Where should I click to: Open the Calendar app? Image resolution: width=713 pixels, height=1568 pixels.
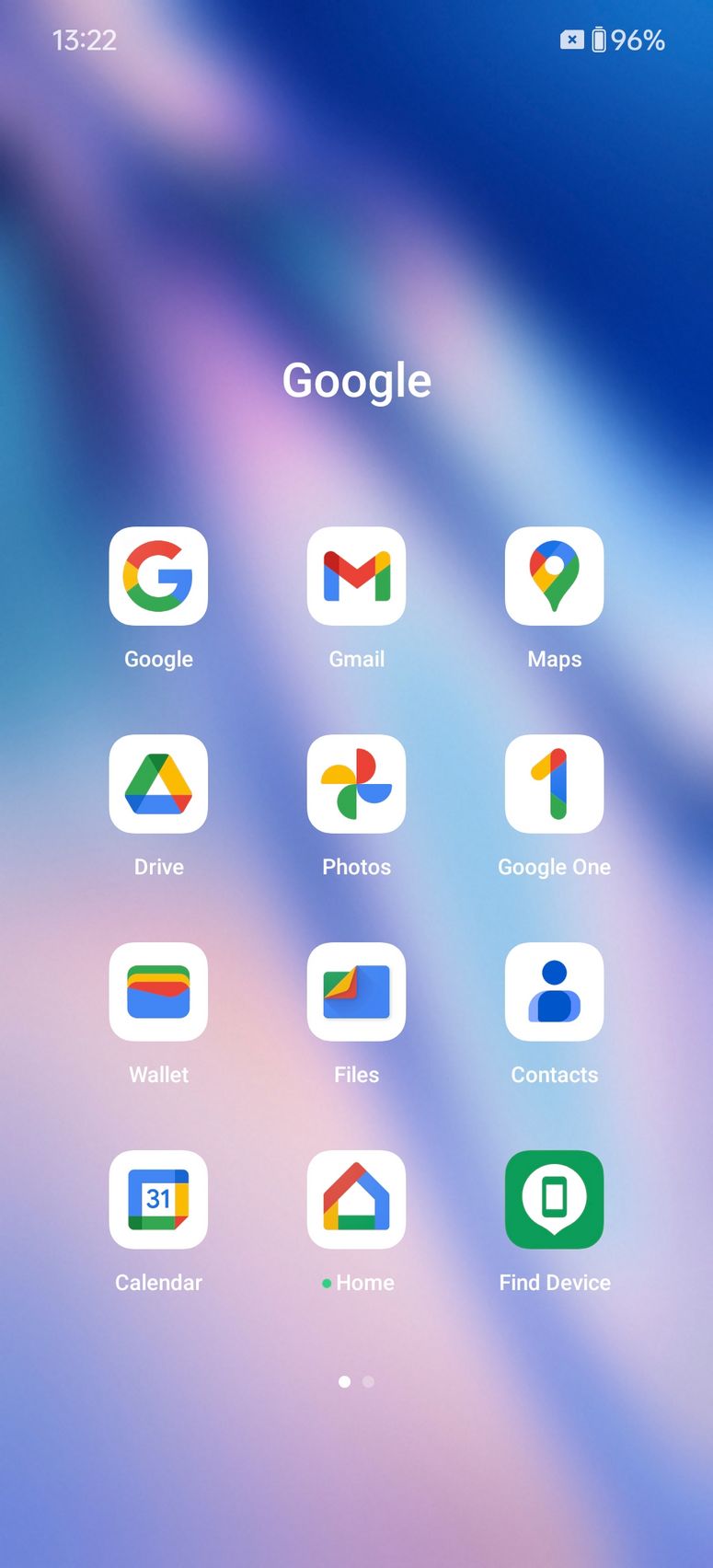click(x=158, y=1200)
